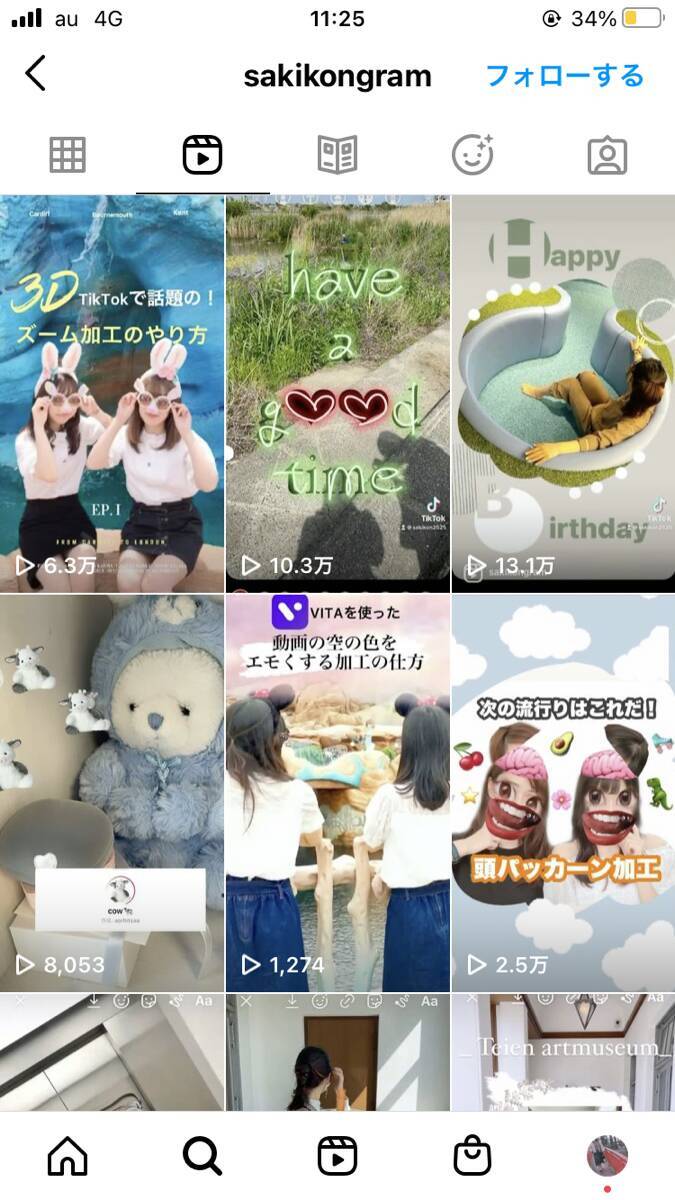Go to my profile avatar tab
Viewport: 675px width, 1200px height.
coord(607,1157)
